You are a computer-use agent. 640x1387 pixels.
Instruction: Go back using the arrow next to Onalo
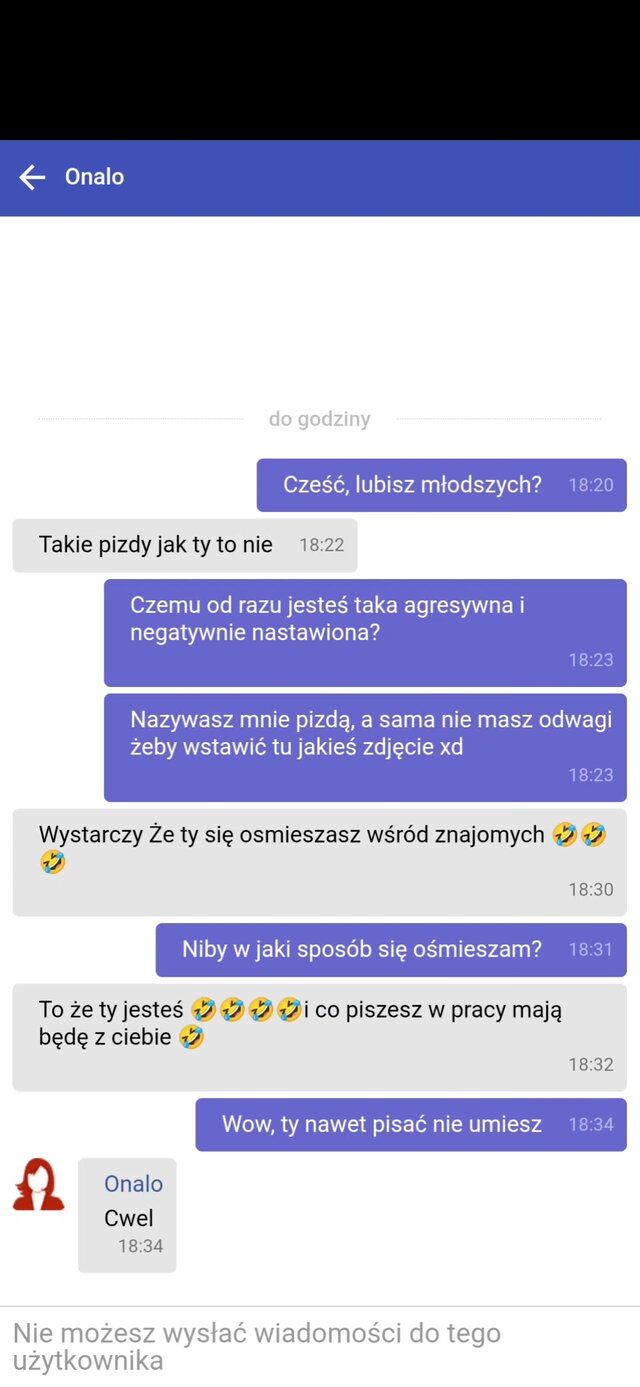(32, 178)
